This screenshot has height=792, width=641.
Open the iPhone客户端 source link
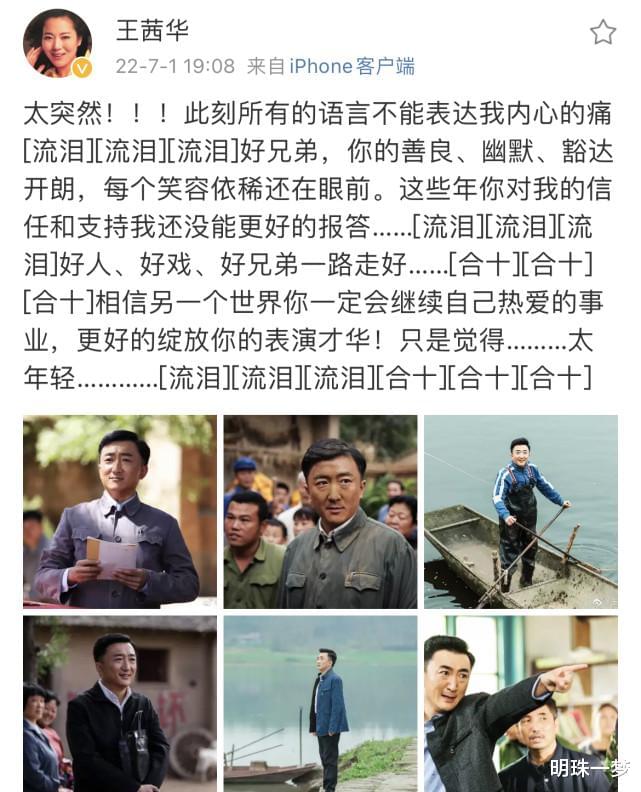pos(352,67)
